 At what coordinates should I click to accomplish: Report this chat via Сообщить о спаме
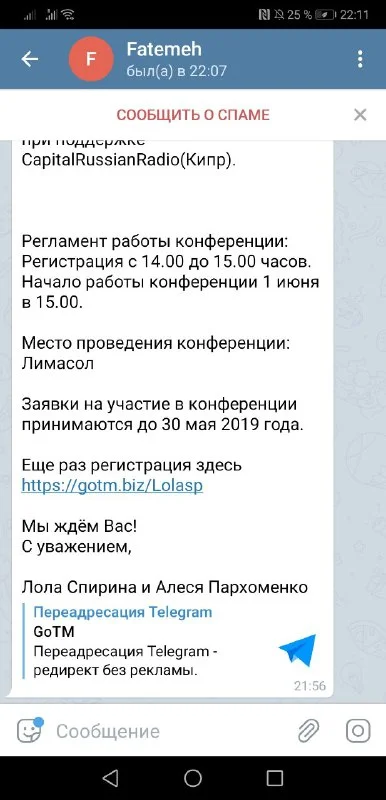193,115
